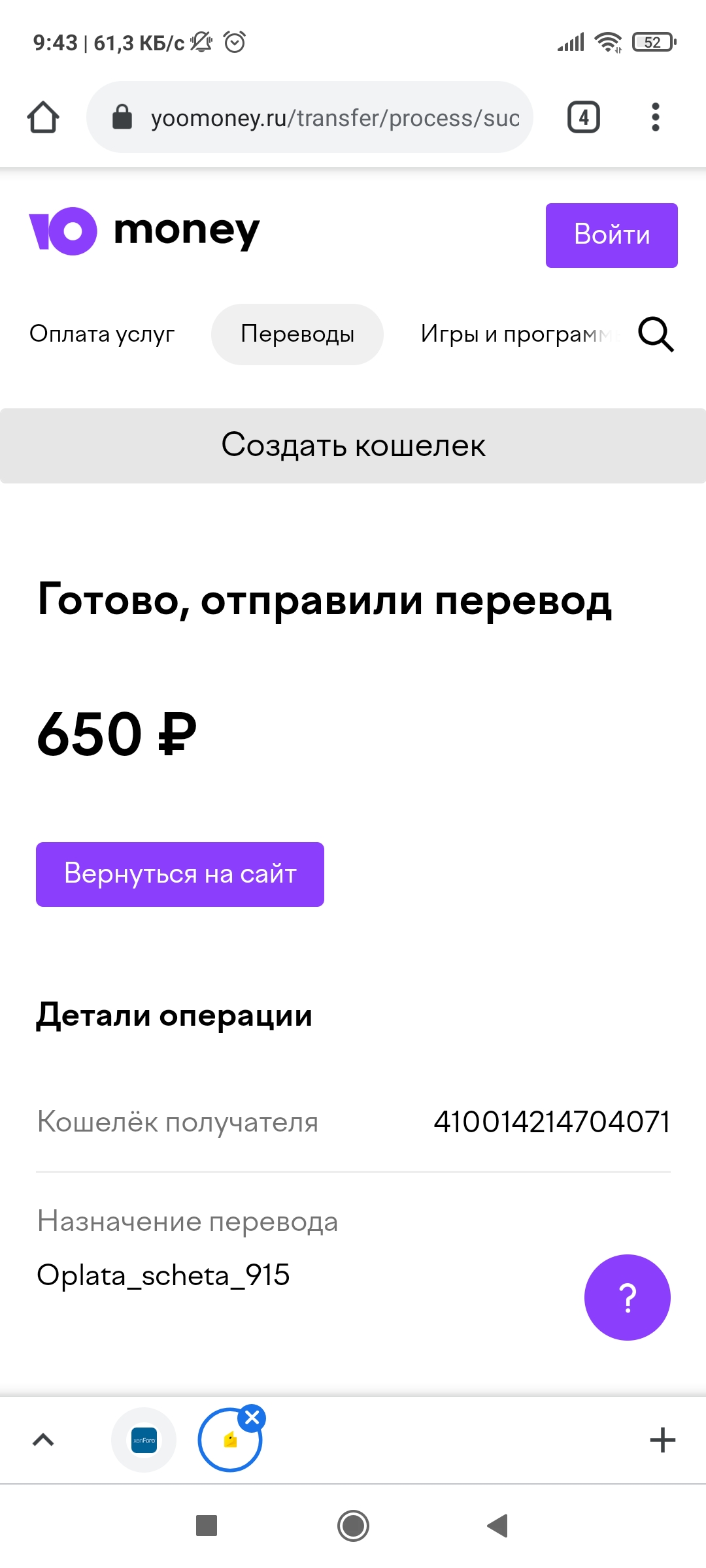The image size is (706, 1568).
Task: Open a new browser tab with the plus
Action: [662, 1440]
